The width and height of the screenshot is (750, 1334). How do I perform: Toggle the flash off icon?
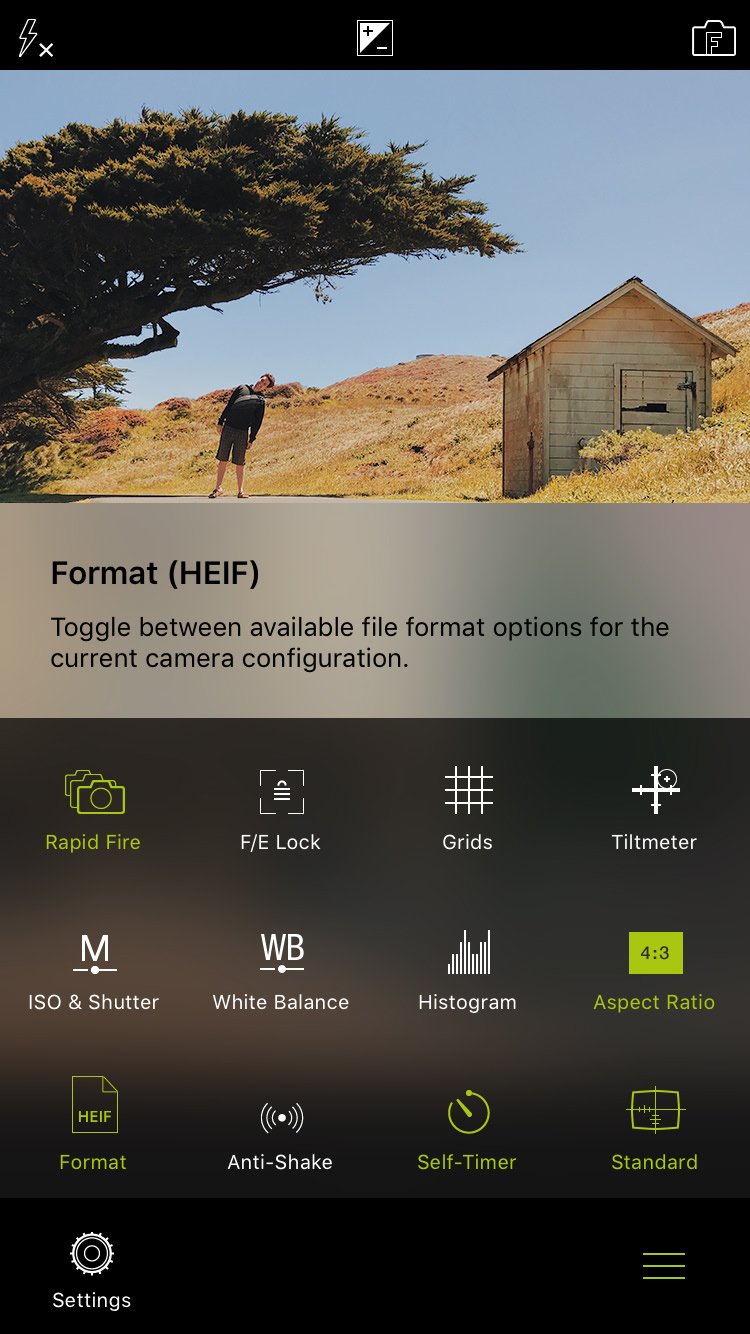coord(36,38)
